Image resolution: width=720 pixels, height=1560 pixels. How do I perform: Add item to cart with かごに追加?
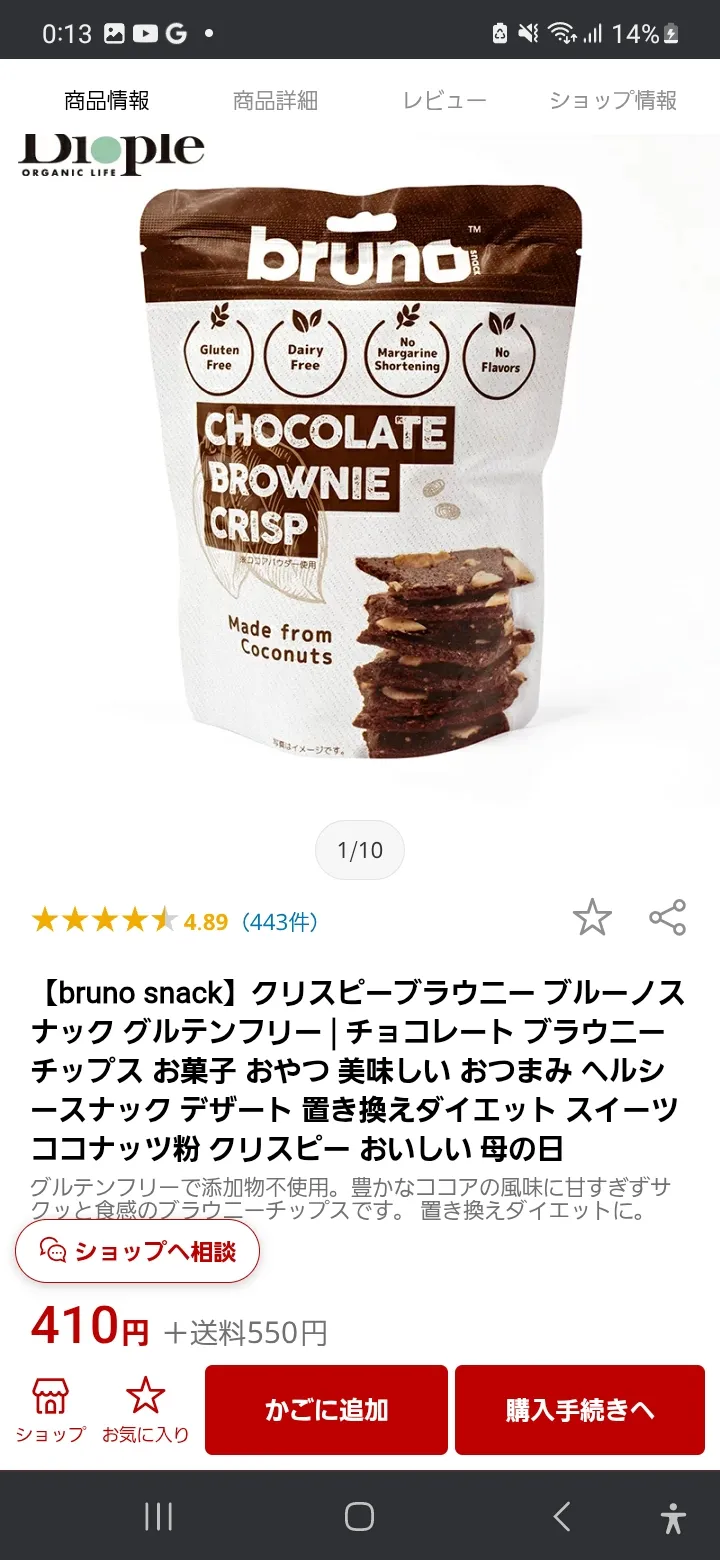(x=326, y=1410)
